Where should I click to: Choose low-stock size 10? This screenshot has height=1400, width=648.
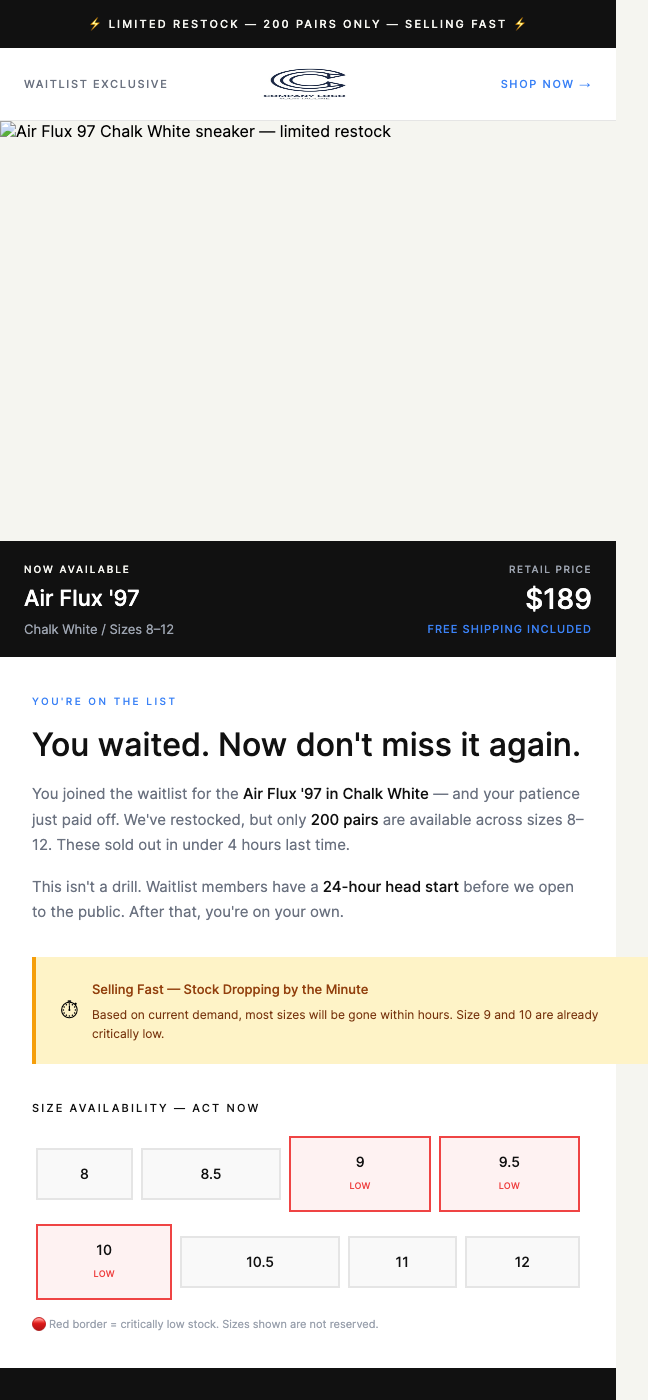point(104,1261)
